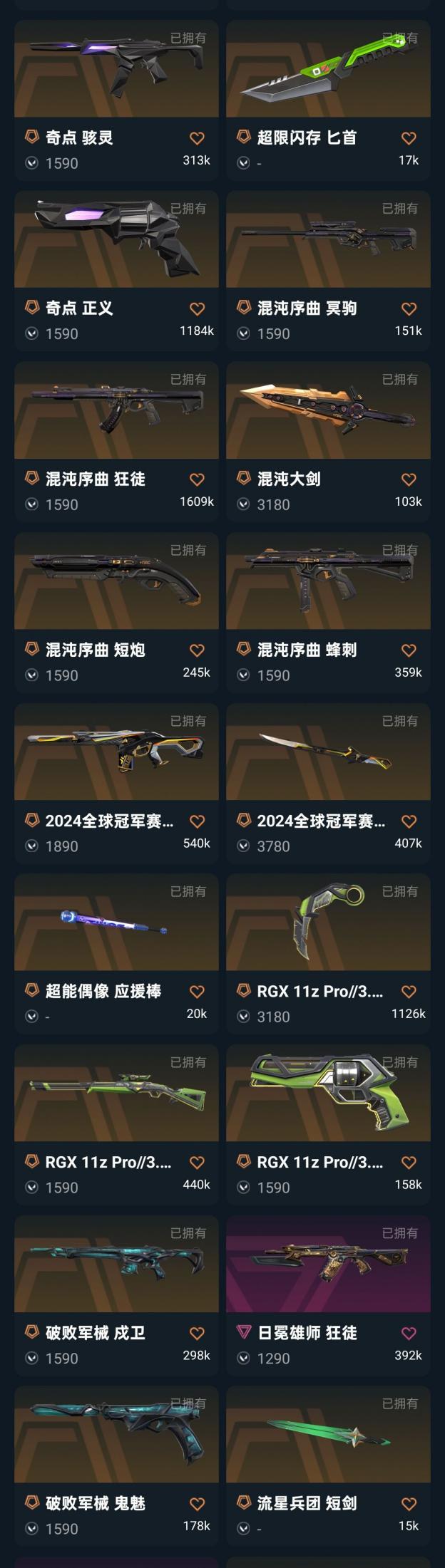445x1568 pixels.
Task: Favorite the 2024全球冠军赛 knife priced 3780
Action: coord(409,821)
